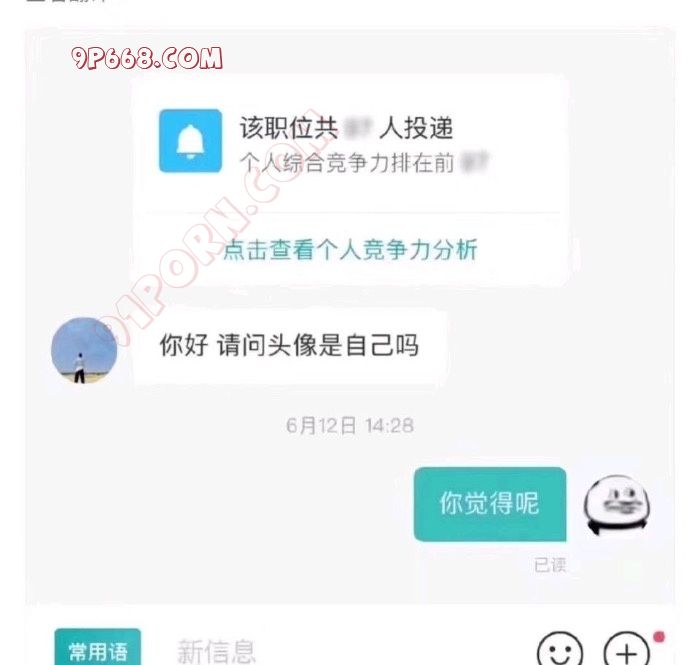Tap the 常用语 quick phrases button
This screenshot has width=700, height=665.
(97, 651)
